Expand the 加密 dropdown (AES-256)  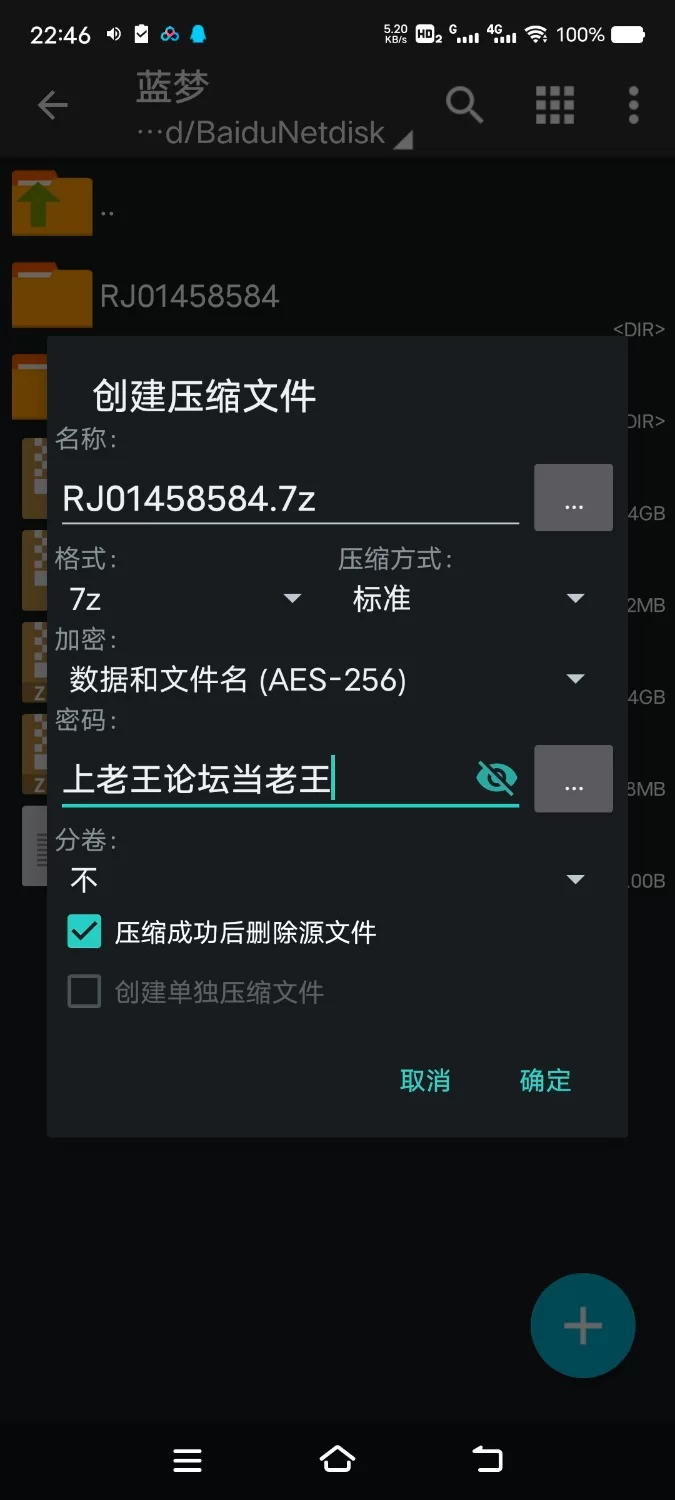click(x=326, y=680)
